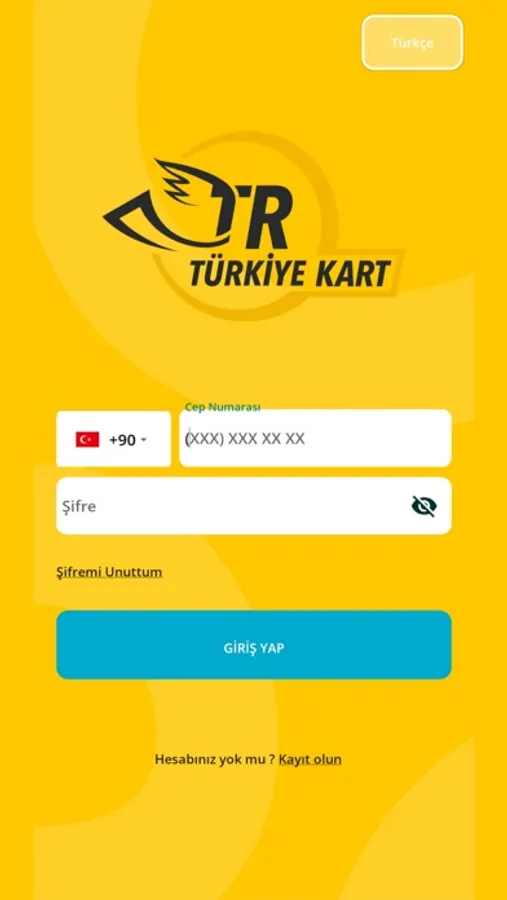The image size is (507, 900).
Task: Open the +90 country code picker
Action: (x=113, y=439)
